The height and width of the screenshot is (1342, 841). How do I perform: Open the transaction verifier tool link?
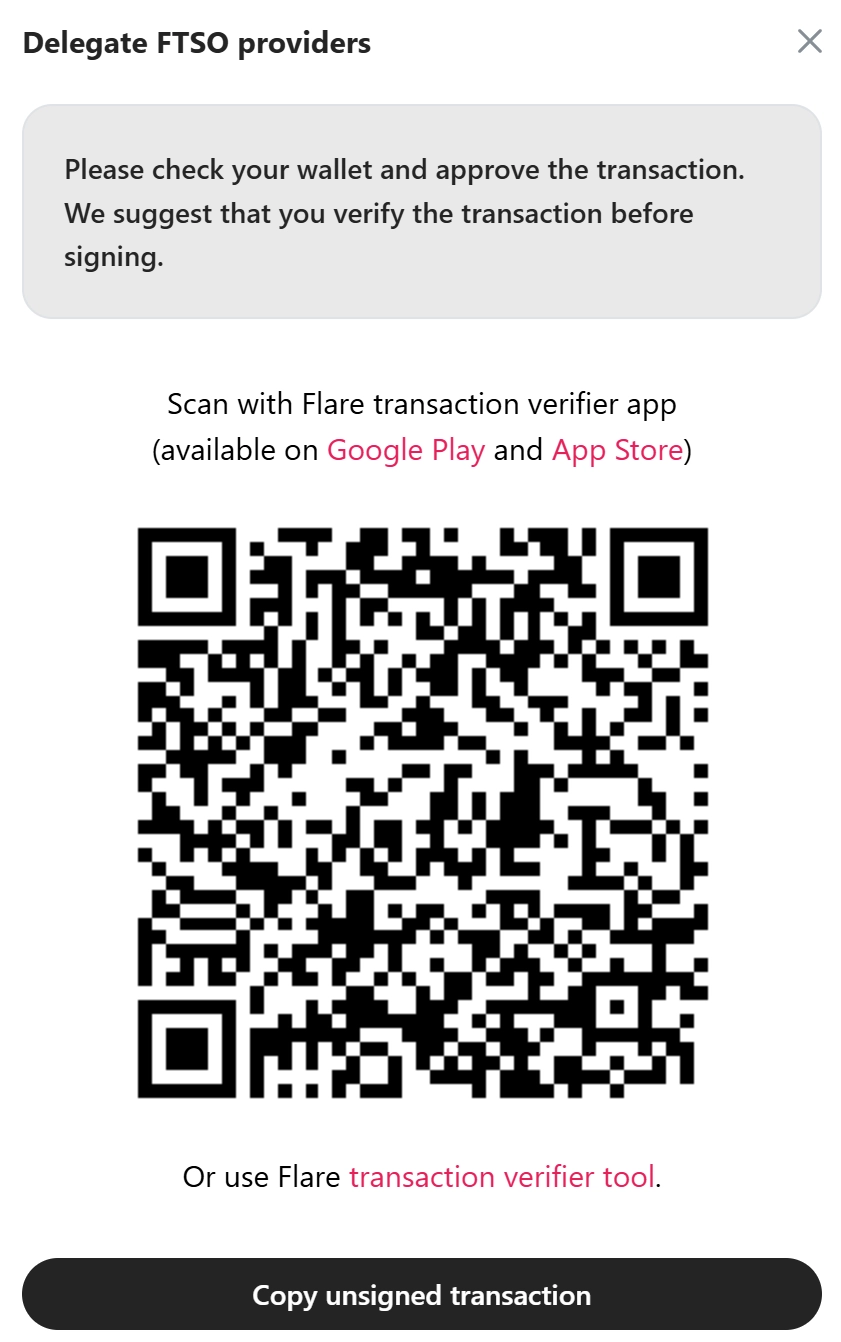click(502, 1177)
